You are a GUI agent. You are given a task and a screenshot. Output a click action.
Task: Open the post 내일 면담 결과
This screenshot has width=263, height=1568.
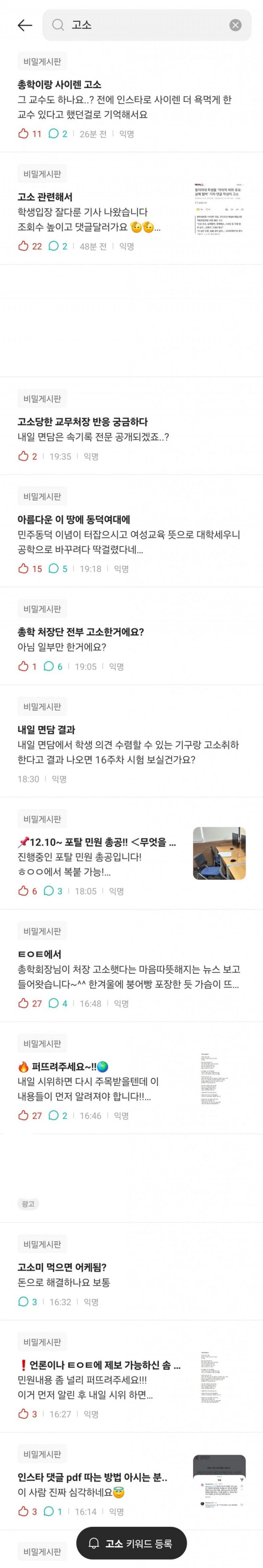[x=46, y=730]
